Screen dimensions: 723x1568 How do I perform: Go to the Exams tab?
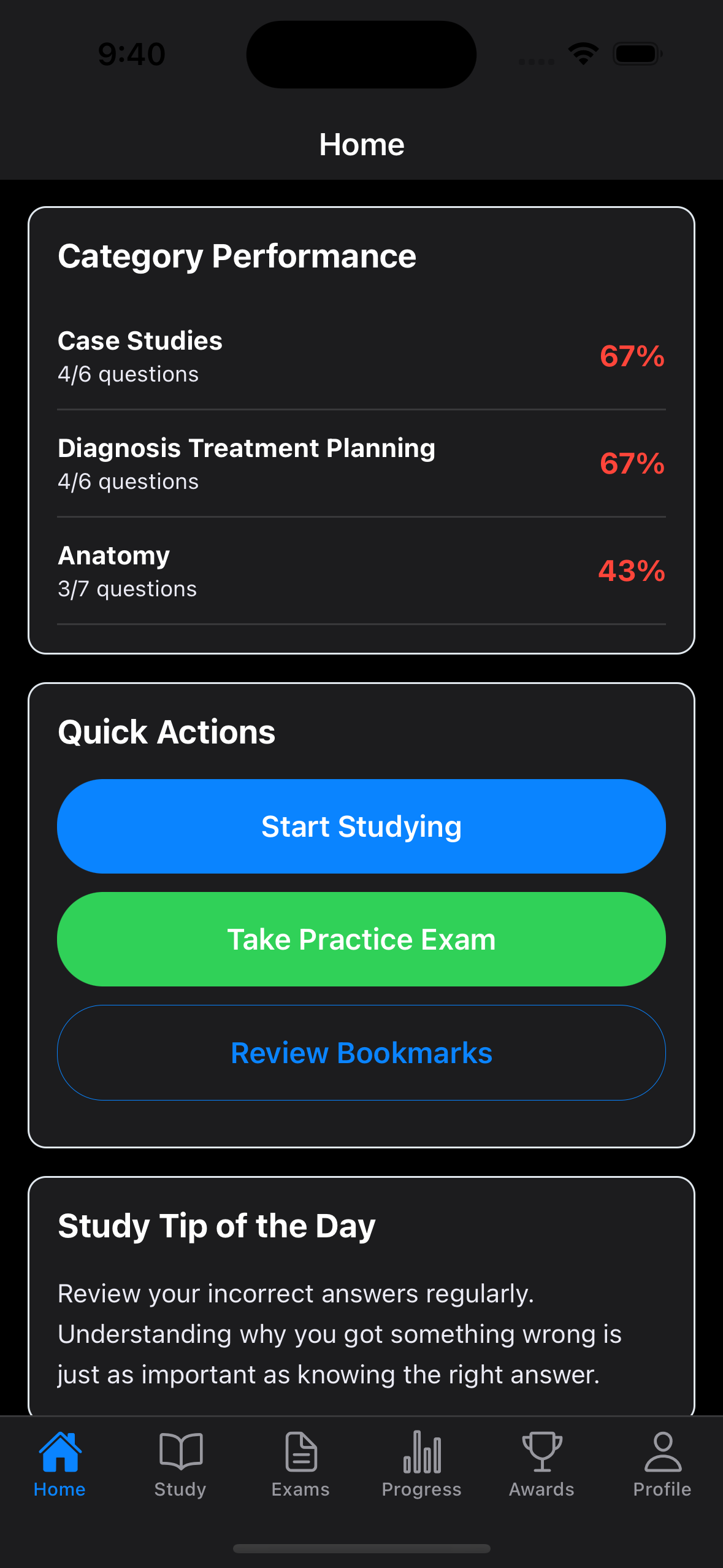(x=301, y=1464)
